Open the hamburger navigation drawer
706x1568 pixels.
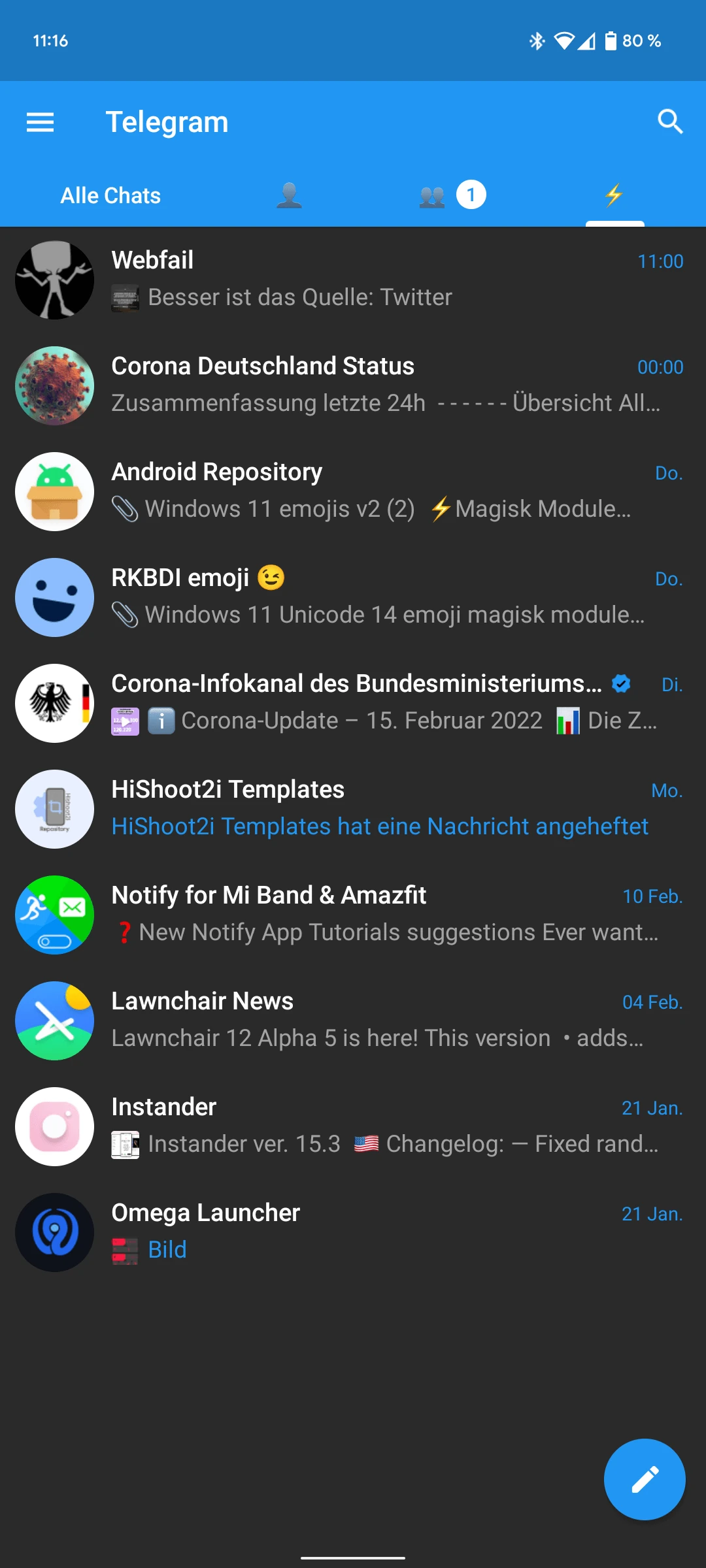click(x=40, y=122)
